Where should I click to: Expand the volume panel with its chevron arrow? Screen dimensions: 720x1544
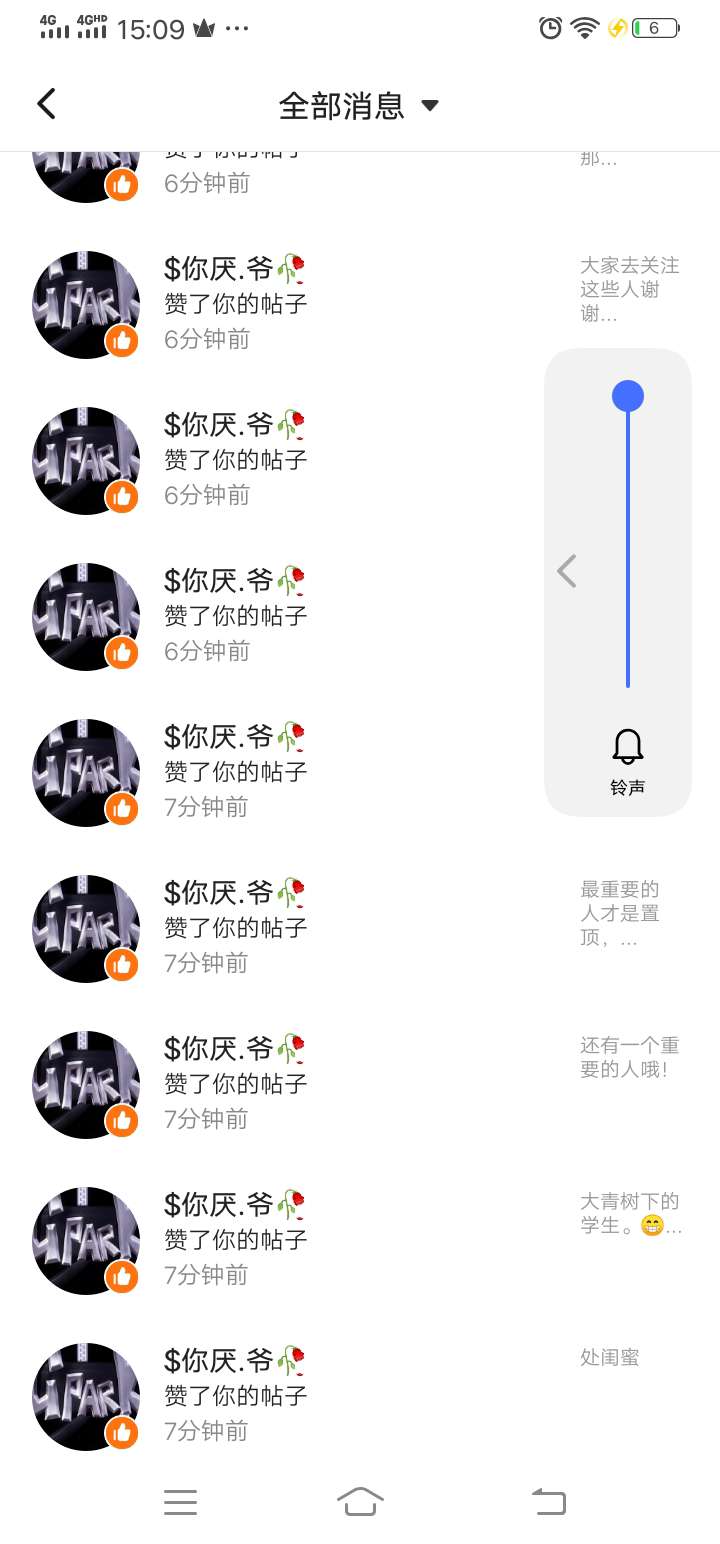coord(567,571)
